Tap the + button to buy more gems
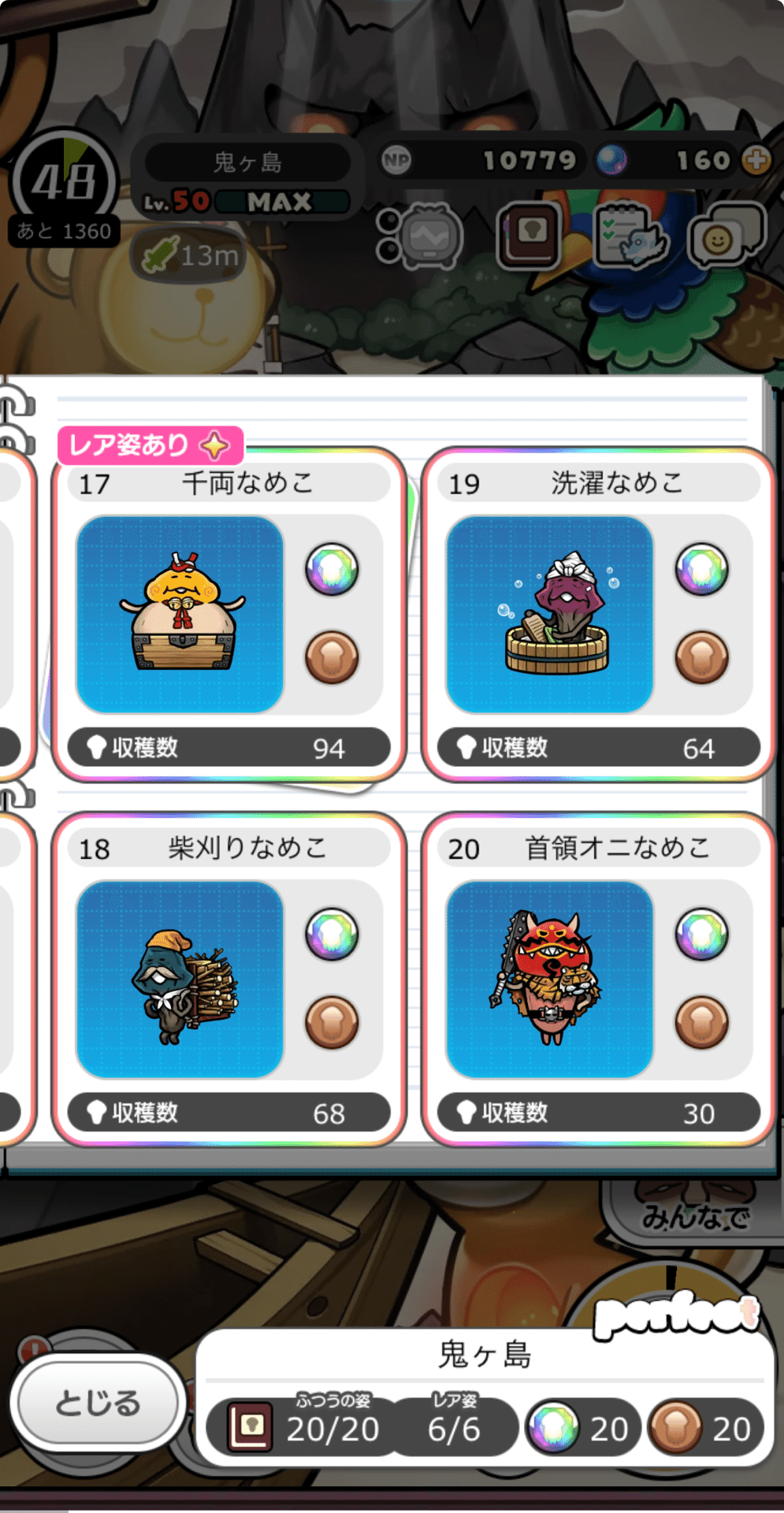Image resolution: width=784 pixels, height=1513 pixels. pyautogui.click(x=755, y=160)
